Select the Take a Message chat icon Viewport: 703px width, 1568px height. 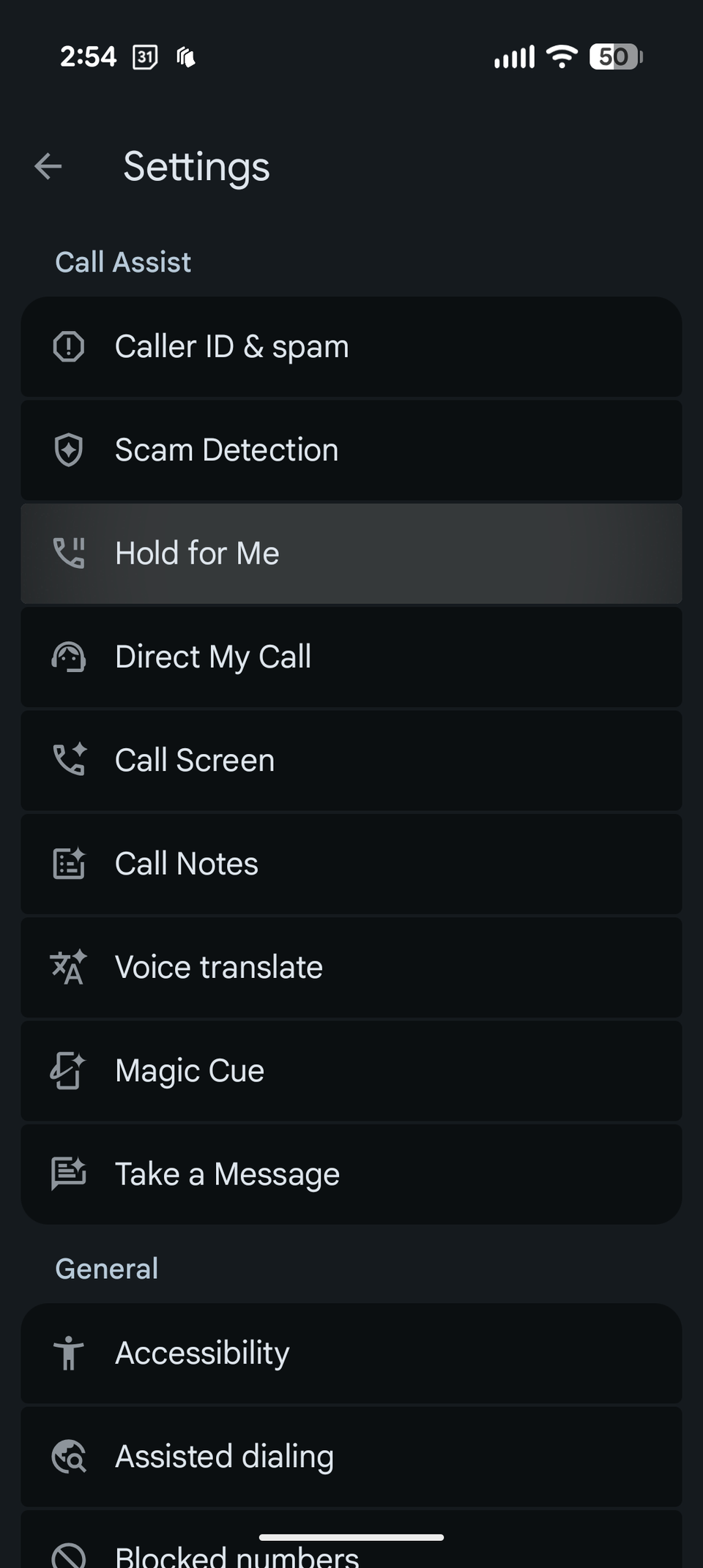(68, 1173)
